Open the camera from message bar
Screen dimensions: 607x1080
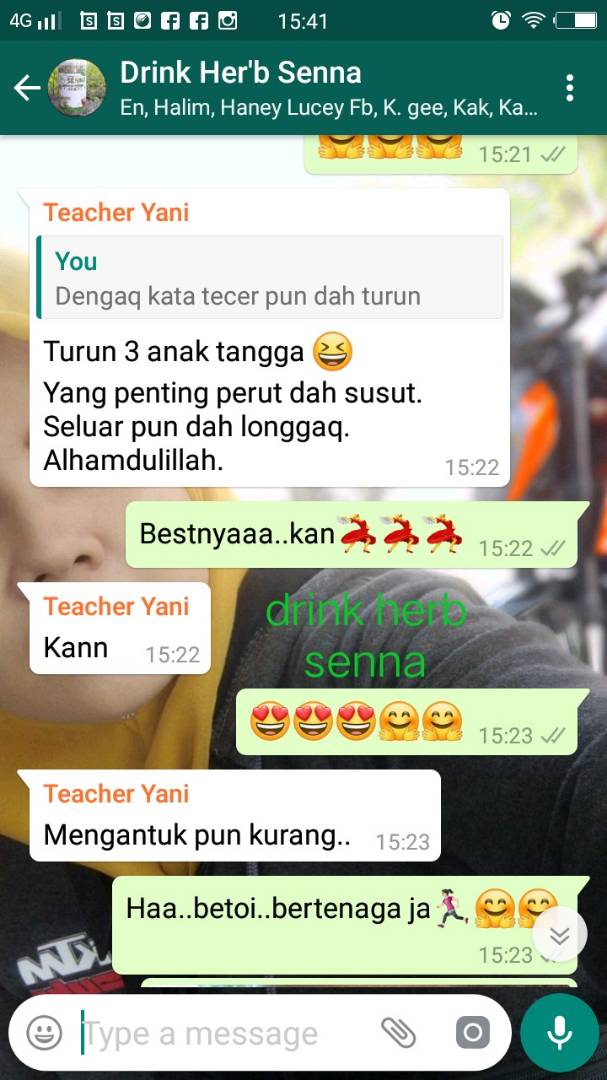471,1032
